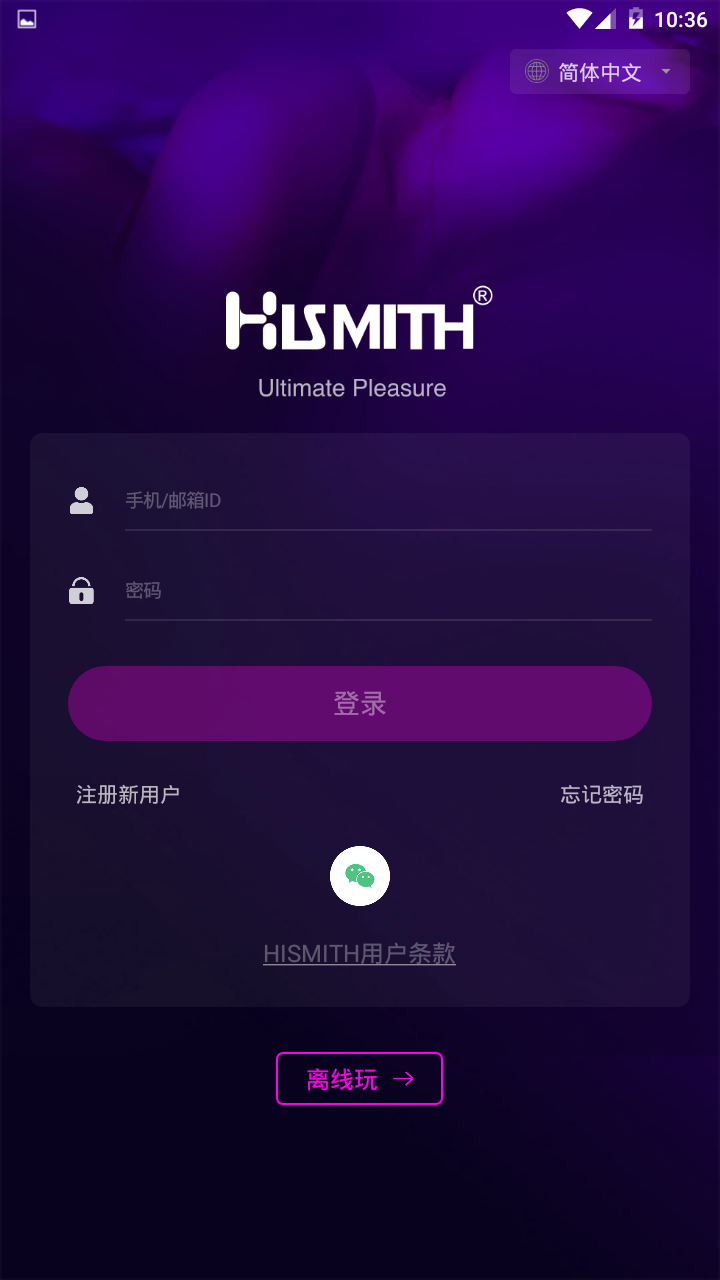Screen dimensions: 720x1280
Task: Open the 简体中文 language dropdown
Action: click(x=600, y=72)
